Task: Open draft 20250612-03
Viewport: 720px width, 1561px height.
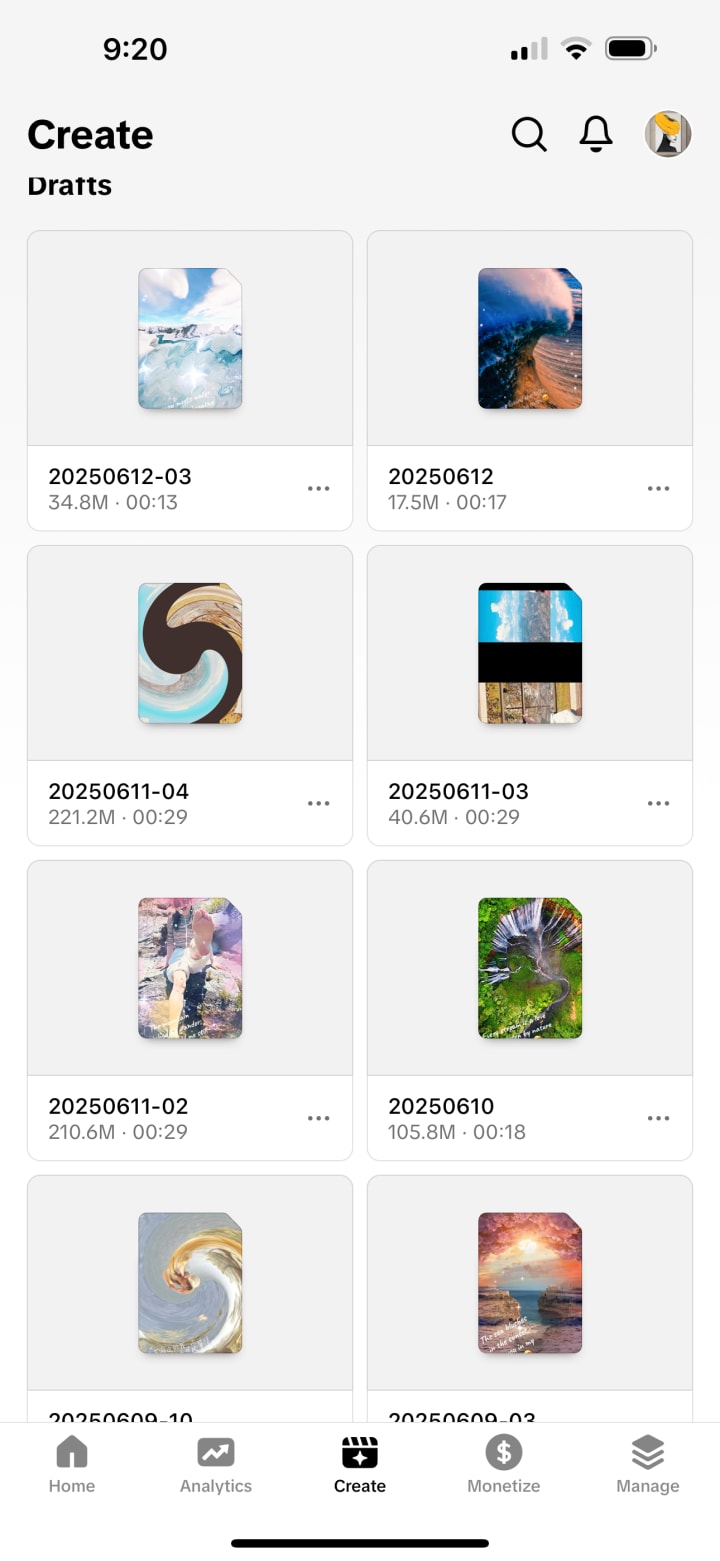Action: click(190, 339)
